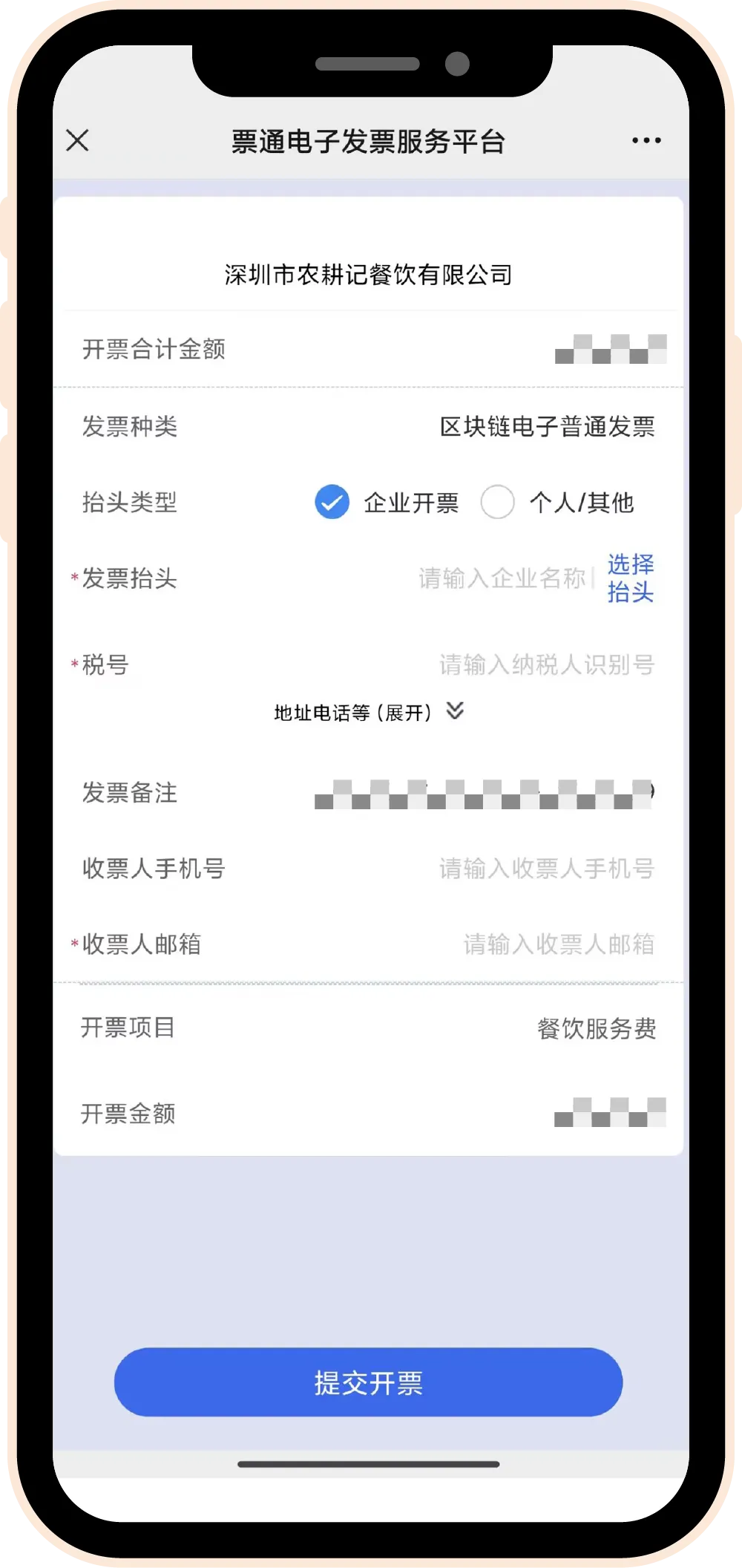Screen dimensions: 742x1568
Task: Expand 地址电话等 extra details
Action: tap(369, 712)
